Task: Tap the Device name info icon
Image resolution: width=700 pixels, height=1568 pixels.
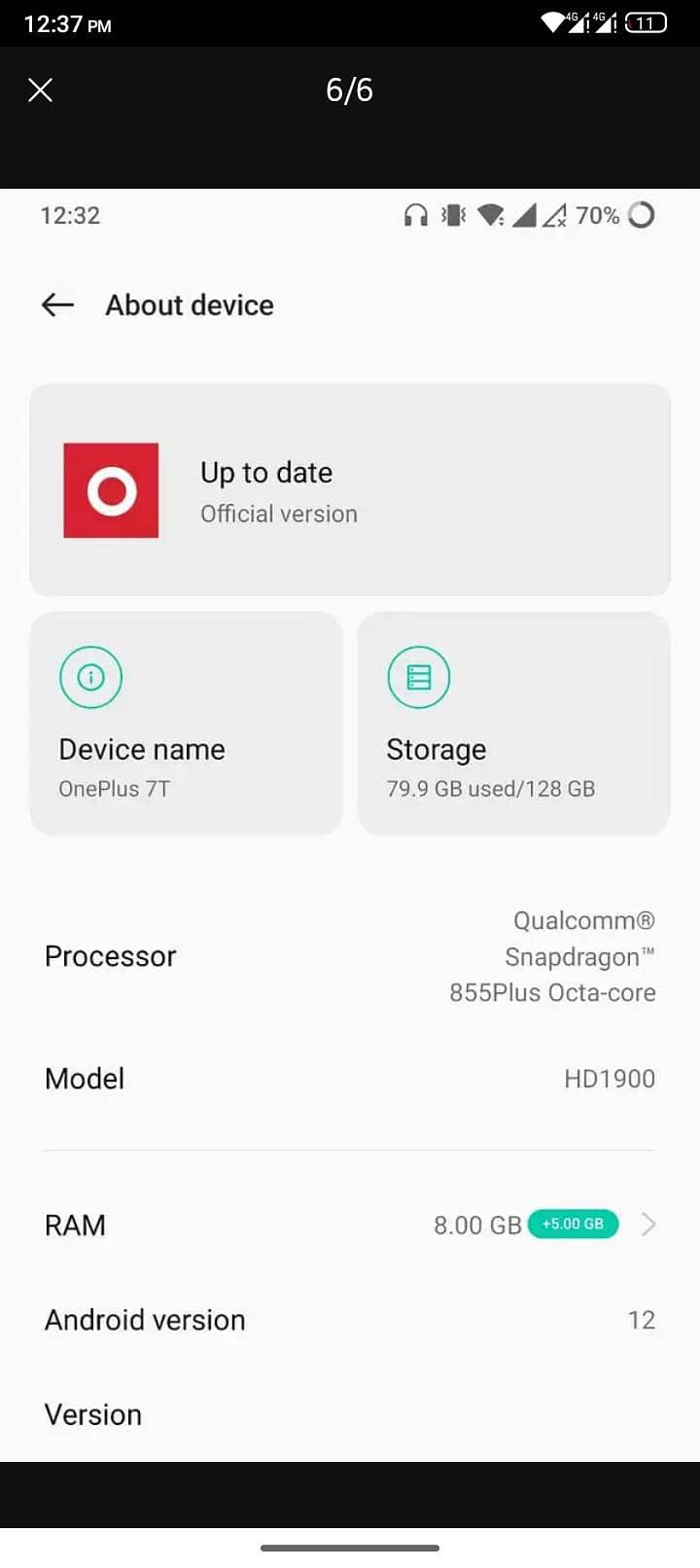Action: [90, 676]
